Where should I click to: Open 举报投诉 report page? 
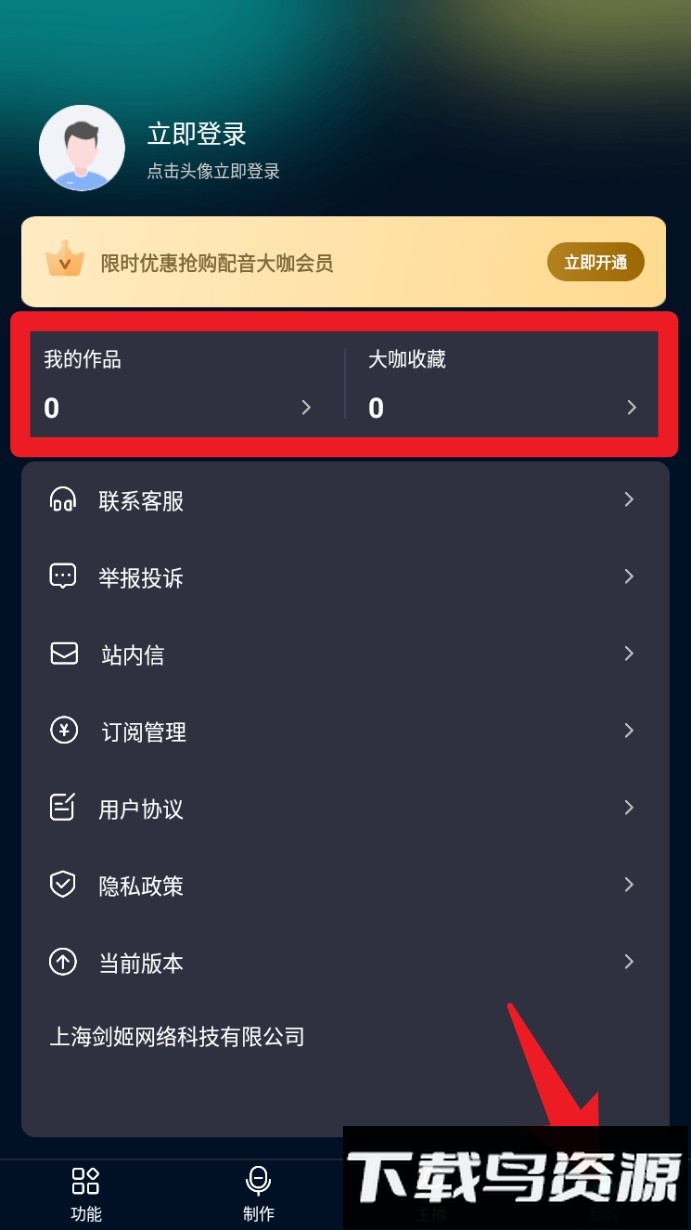(x=343, y=577)
